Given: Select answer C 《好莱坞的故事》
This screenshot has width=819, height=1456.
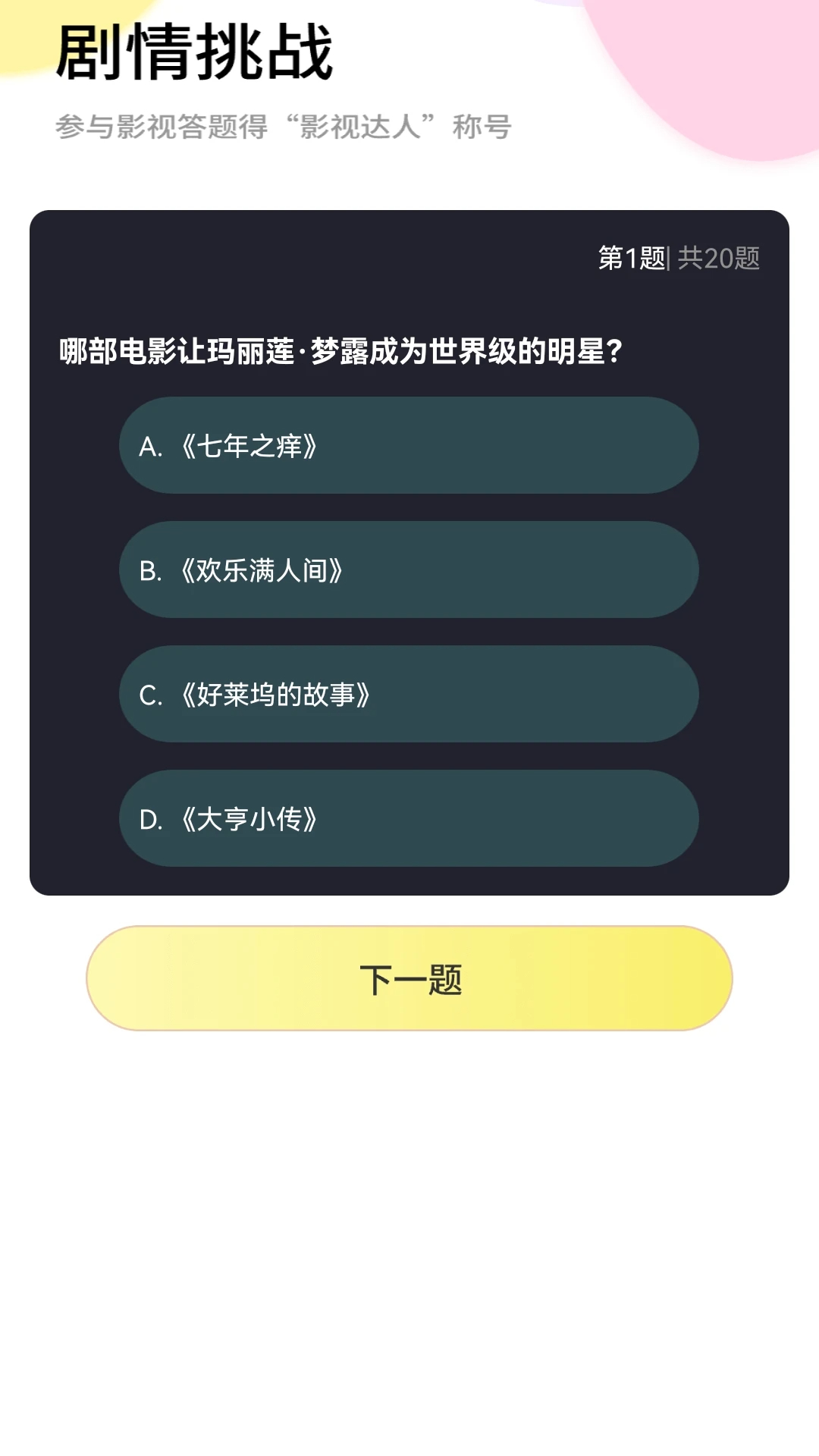Looking at the screenshot, I should (x=409, y=695).
